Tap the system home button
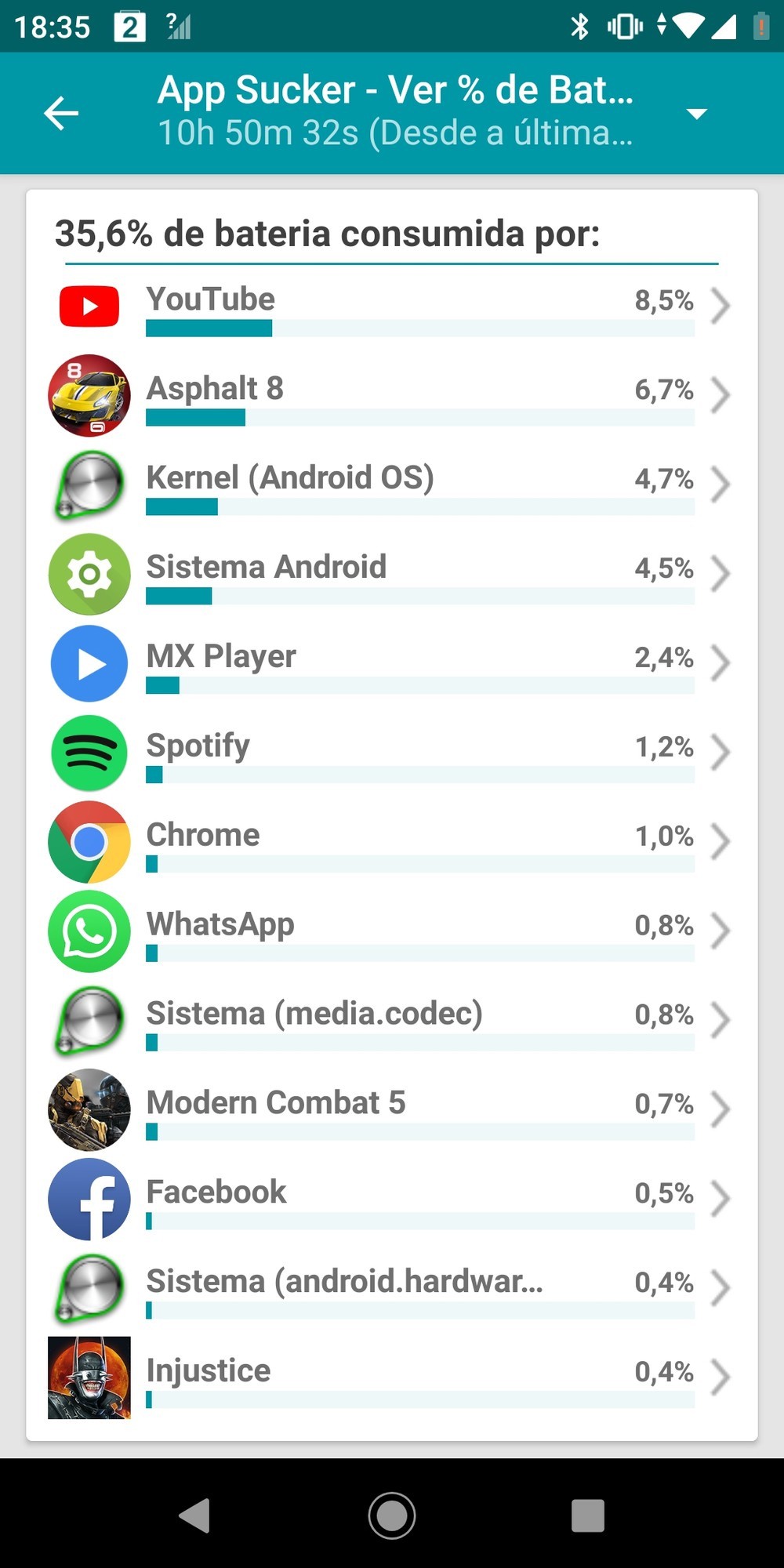This screenshot has height=1568, width=784. pos(392,1515)
